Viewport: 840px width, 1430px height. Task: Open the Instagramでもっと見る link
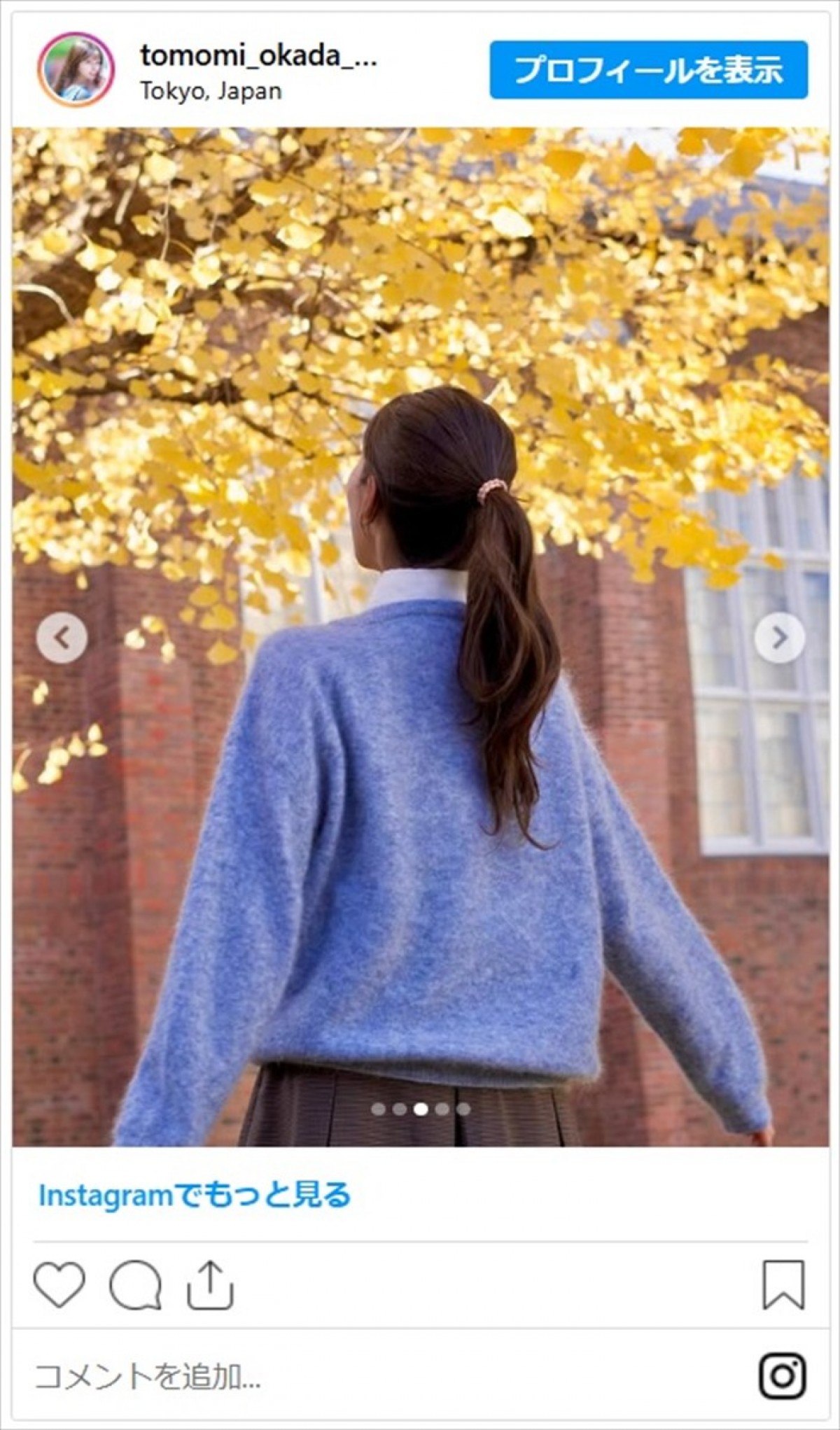pos(195,1196)
